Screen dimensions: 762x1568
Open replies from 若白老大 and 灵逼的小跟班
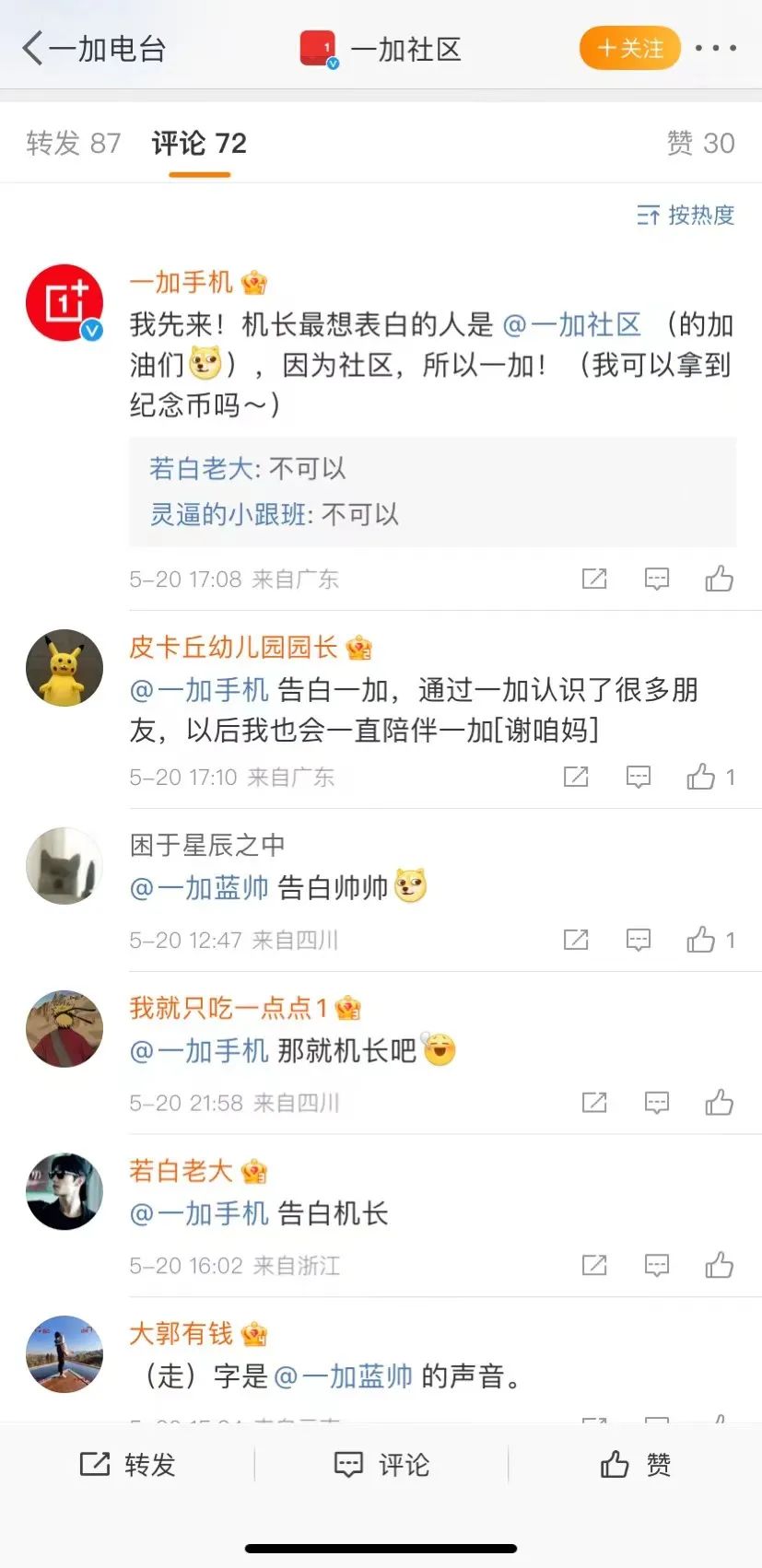click(x=432, y=492)
